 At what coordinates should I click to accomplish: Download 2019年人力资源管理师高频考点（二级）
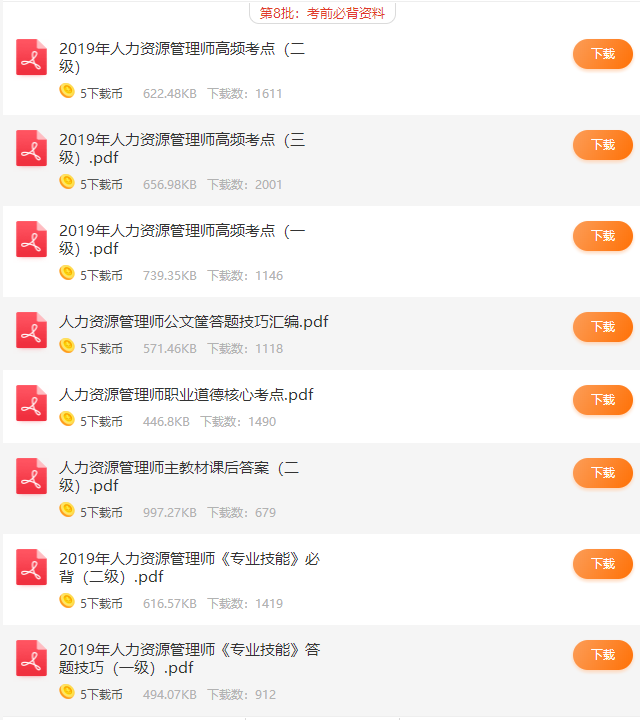(x=602, y=54)
